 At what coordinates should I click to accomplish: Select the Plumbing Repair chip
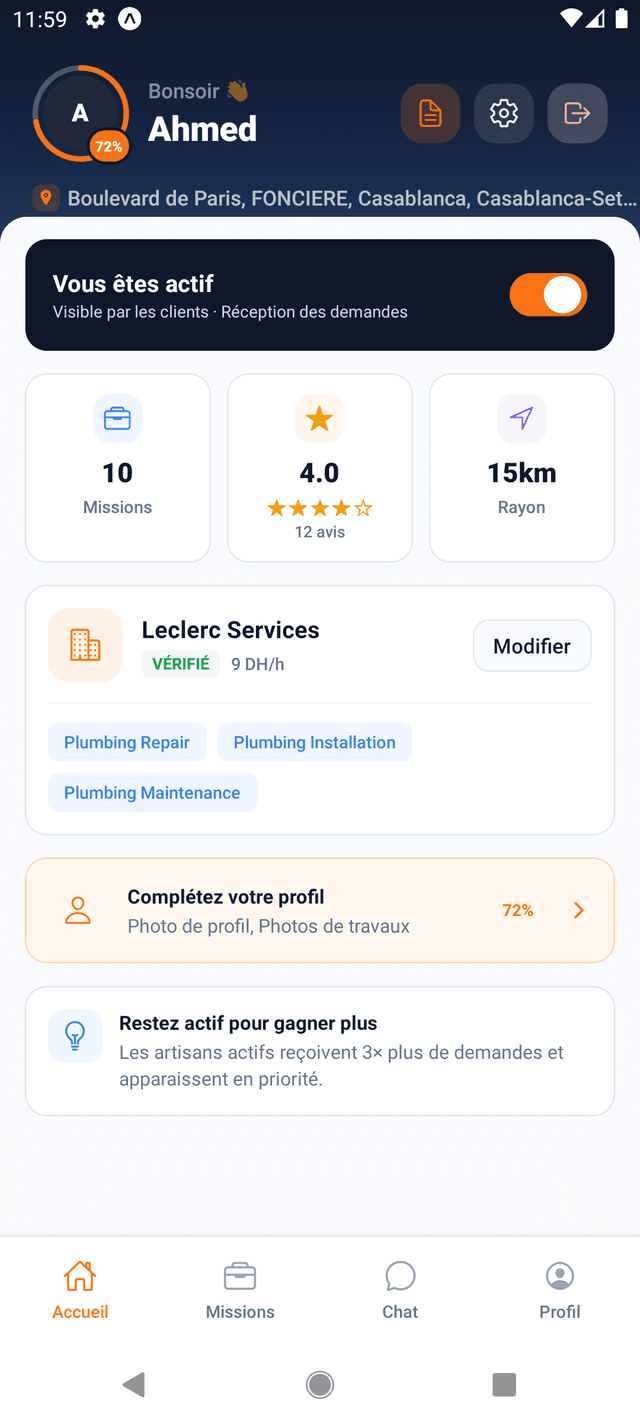[127, 742]
